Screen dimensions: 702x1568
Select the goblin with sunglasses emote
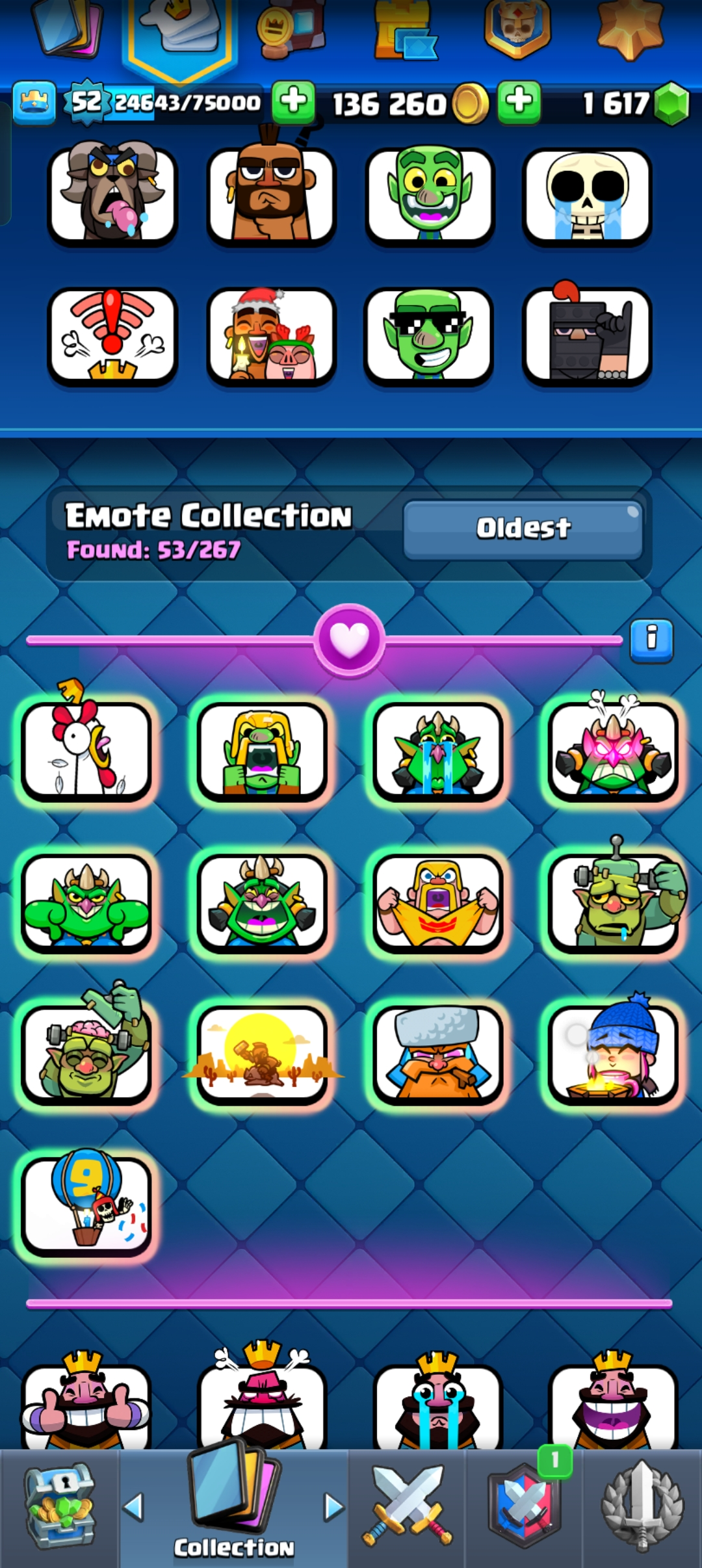point(428,335)
